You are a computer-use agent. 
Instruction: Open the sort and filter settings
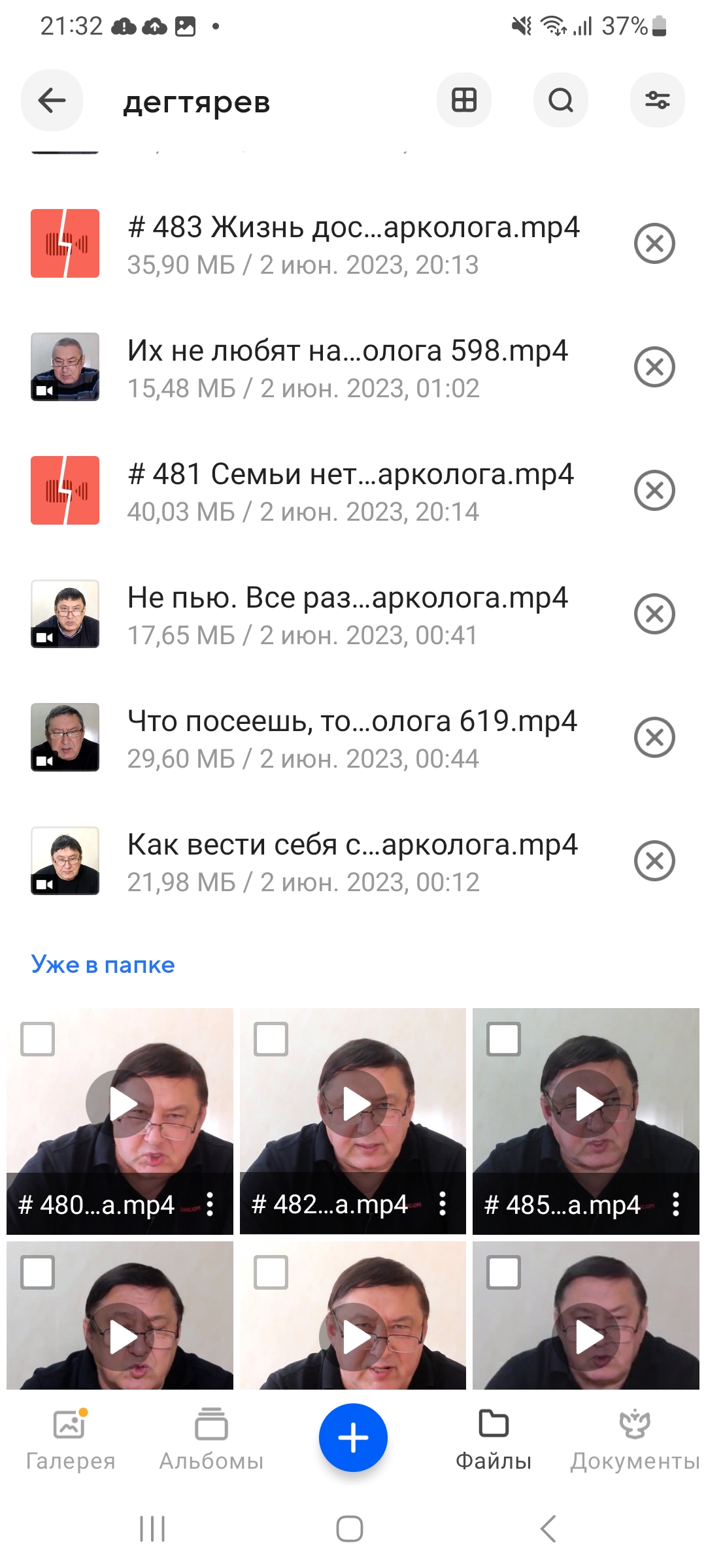click(657, 101)
